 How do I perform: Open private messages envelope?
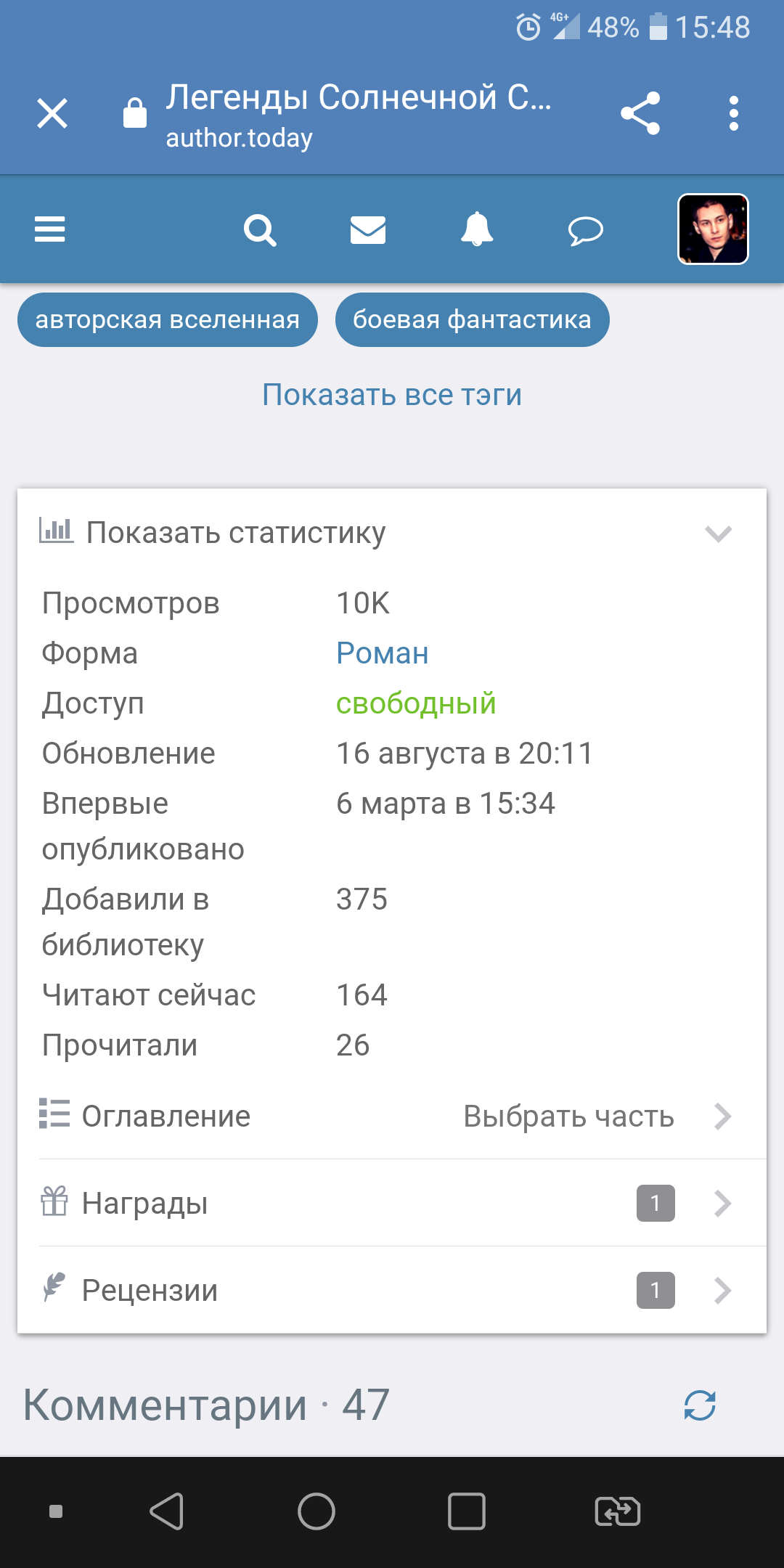tap(368, 230)
